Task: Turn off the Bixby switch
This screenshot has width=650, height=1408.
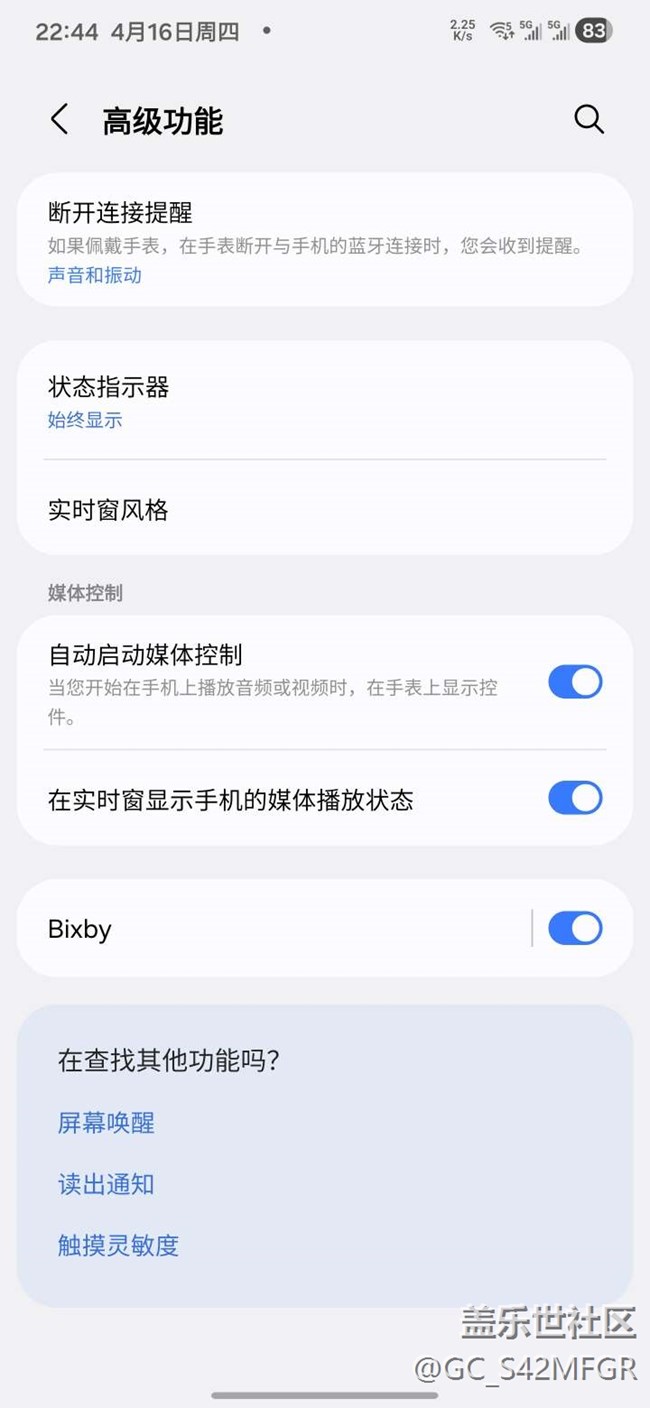Action: pyautogui.click(x=575, y=929)
